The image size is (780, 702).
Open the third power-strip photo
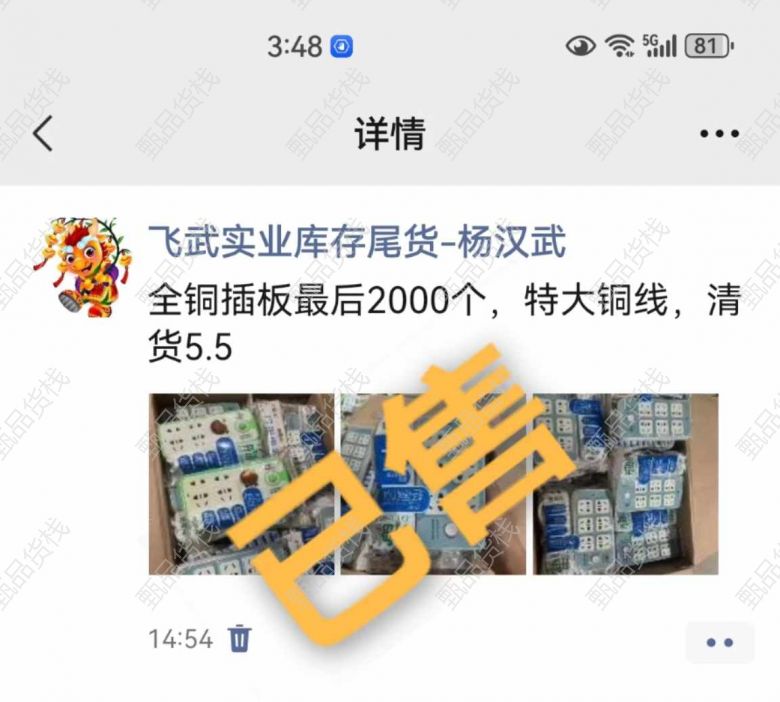pos(625,484)
